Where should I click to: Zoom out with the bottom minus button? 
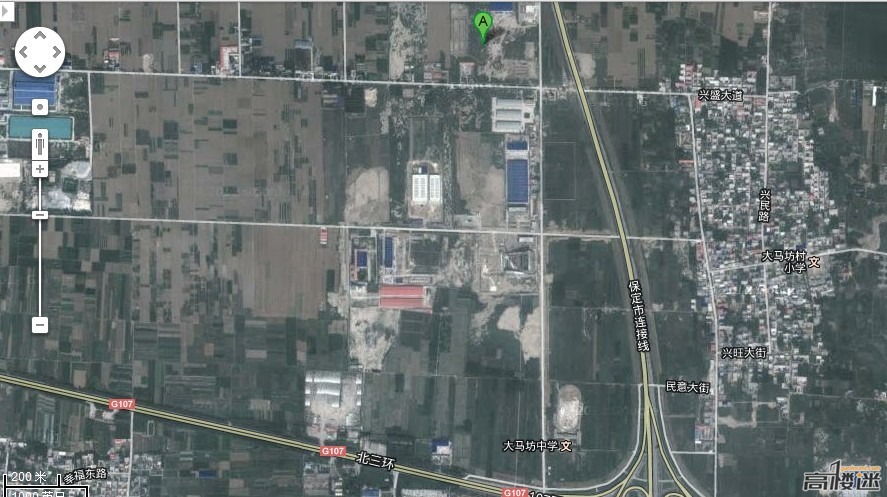point(40,324)
